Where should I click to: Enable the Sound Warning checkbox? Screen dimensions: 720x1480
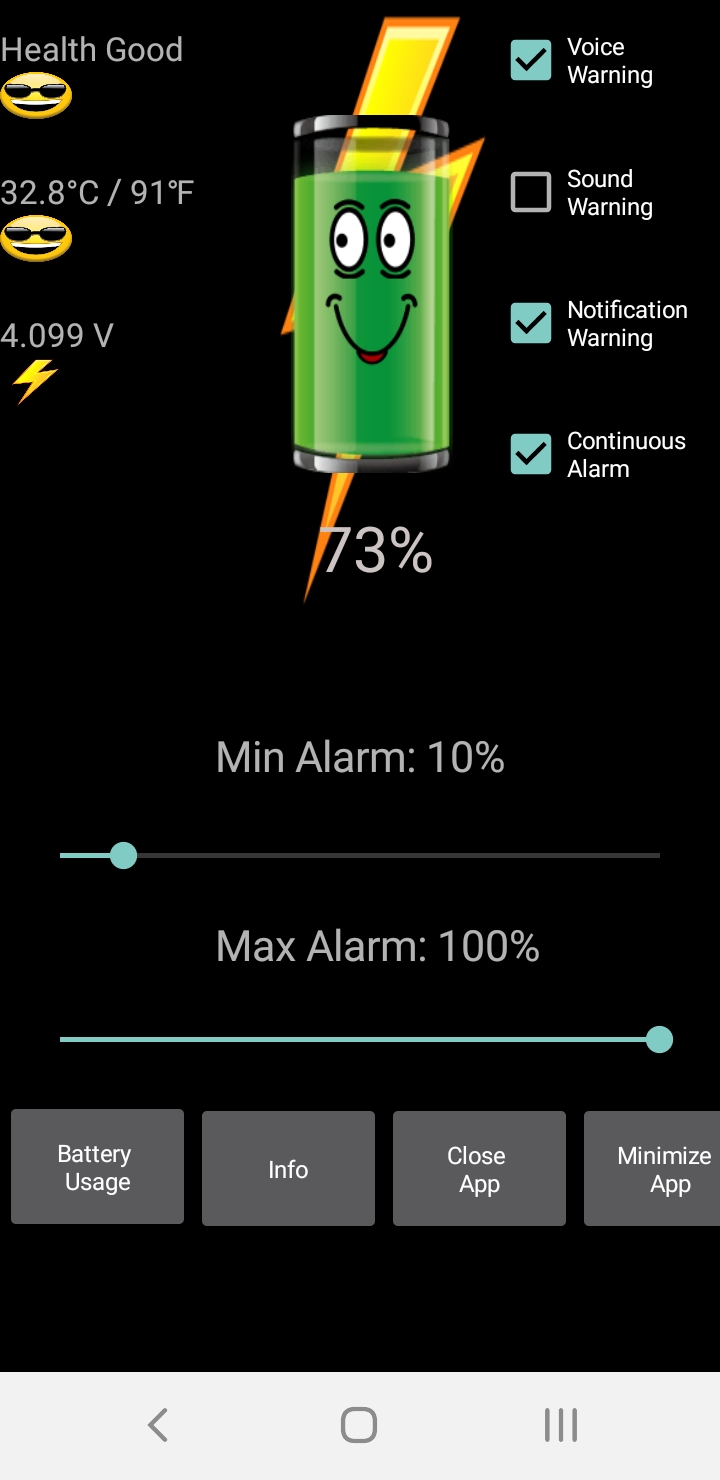531,191
